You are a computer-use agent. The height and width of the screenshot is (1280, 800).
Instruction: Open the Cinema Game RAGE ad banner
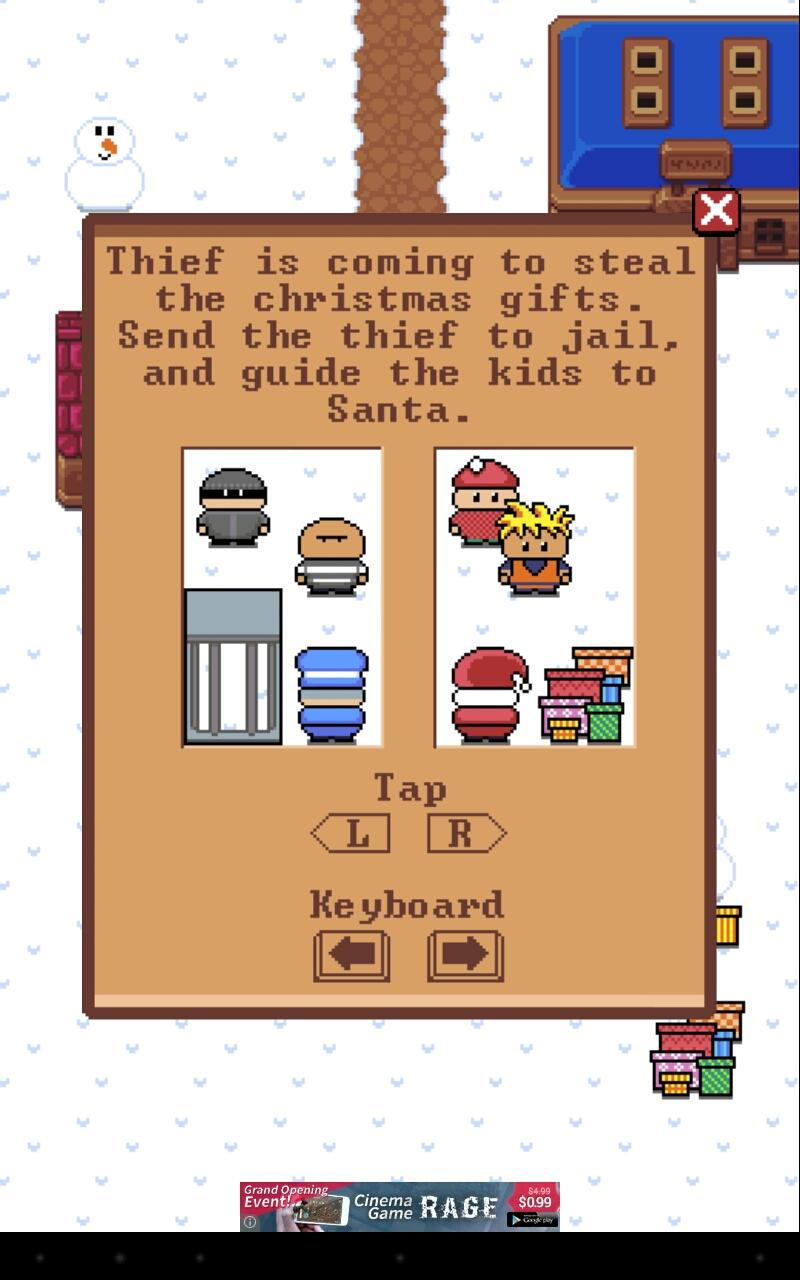[x=399, y=1206]
